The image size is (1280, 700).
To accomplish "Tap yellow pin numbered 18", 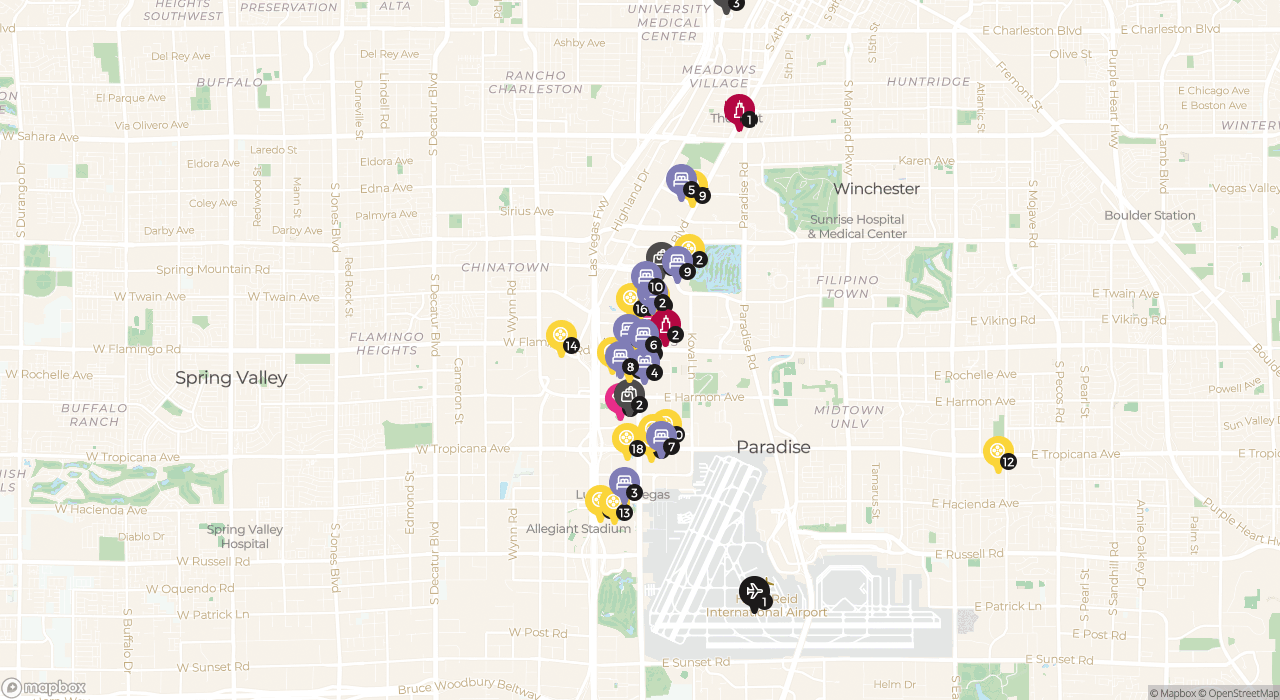I will tap(626, 438).
